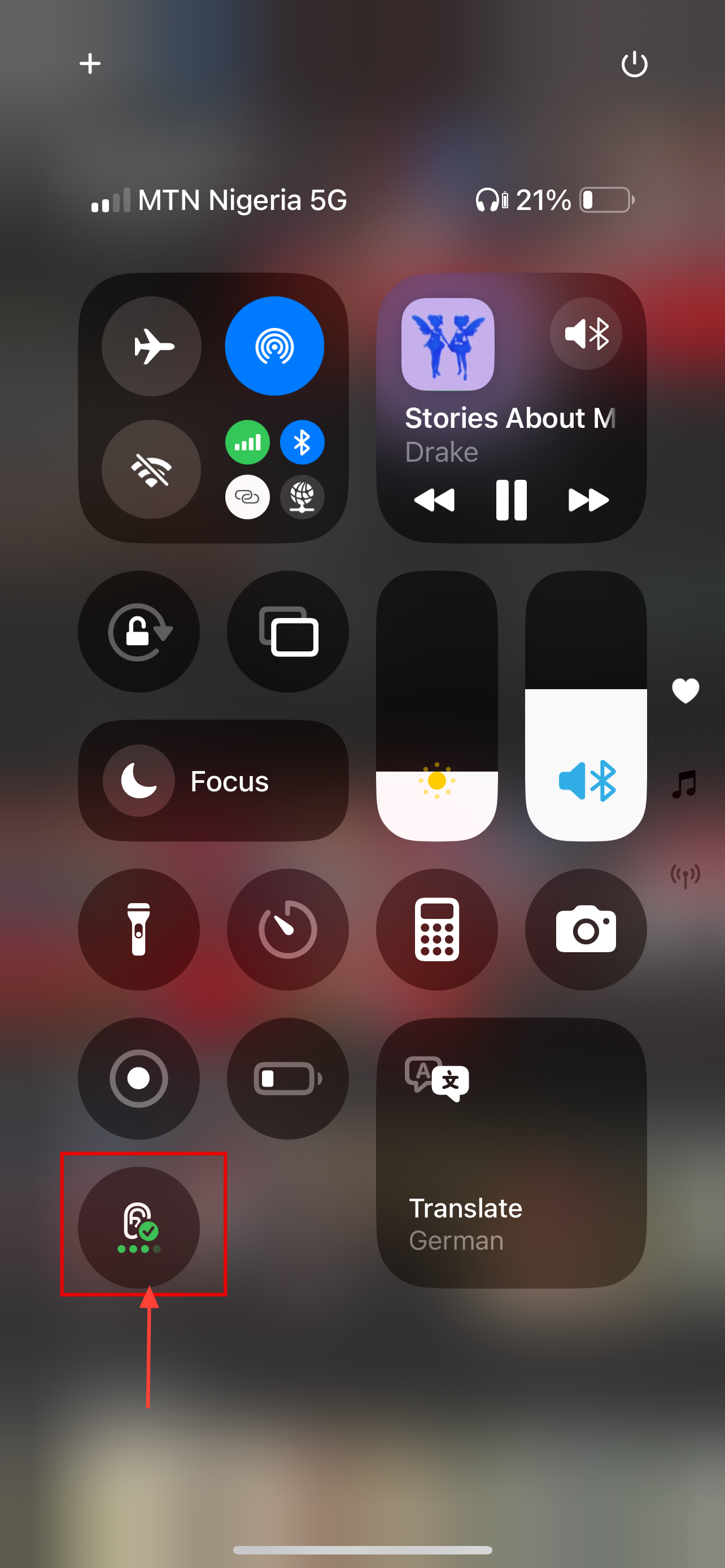The width and height of the screenshot is (725, 1568).
Task: Launch the Camera
Action: click(586, 930)
